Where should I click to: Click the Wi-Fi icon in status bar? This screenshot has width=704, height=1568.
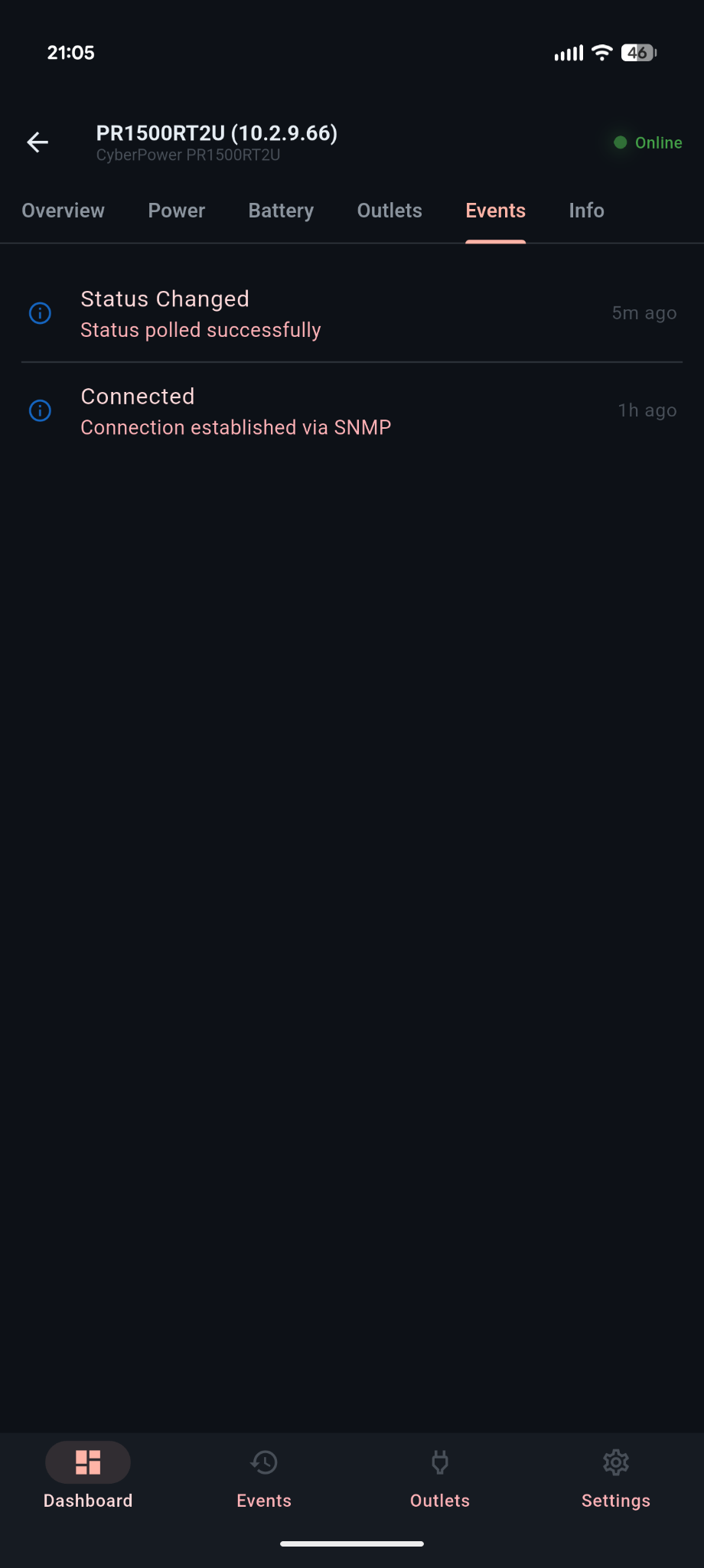pos(601,52)
